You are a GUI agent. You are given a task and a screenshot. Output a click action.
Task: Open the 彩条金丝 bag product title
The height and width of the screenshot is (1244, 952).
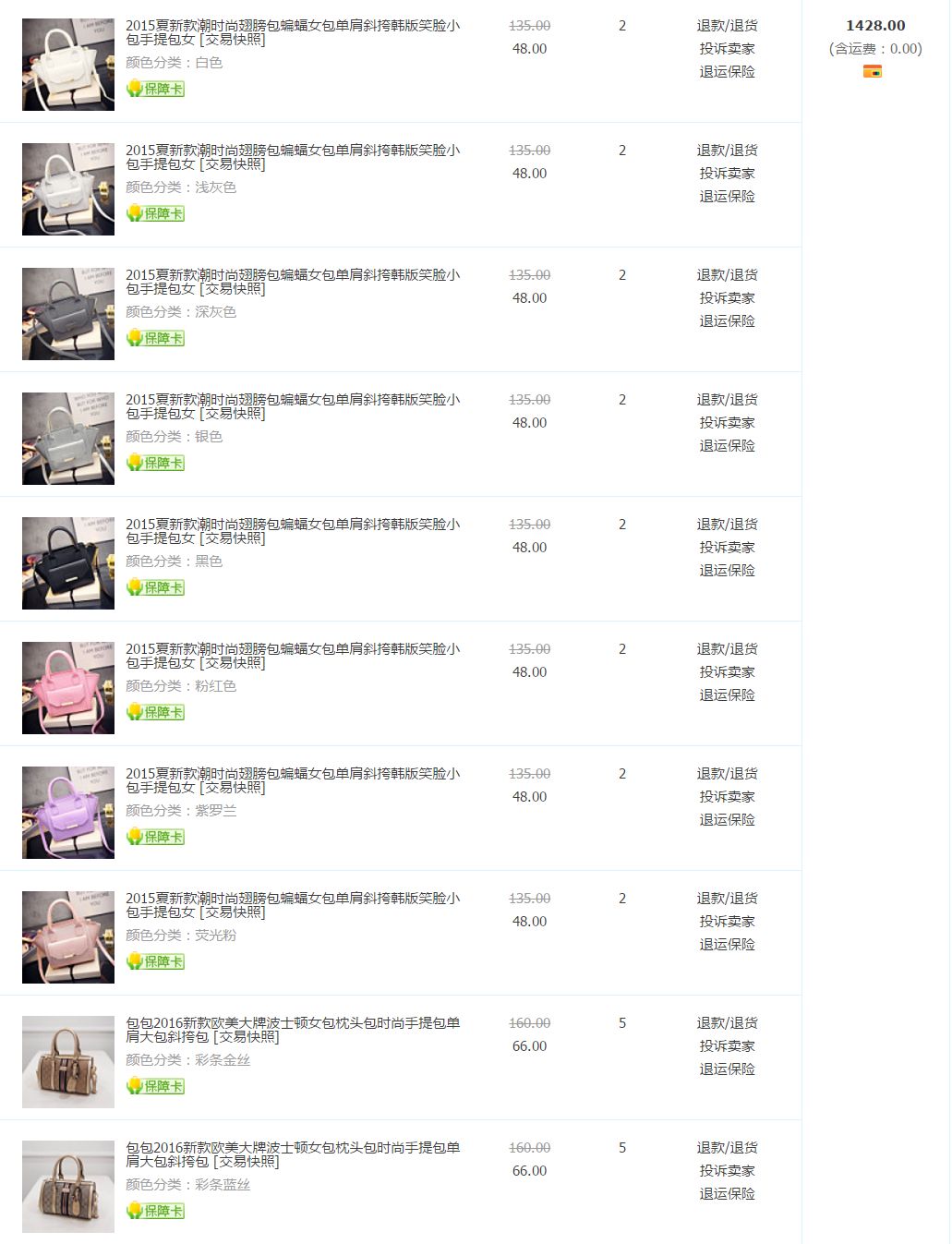[292, 1030]
